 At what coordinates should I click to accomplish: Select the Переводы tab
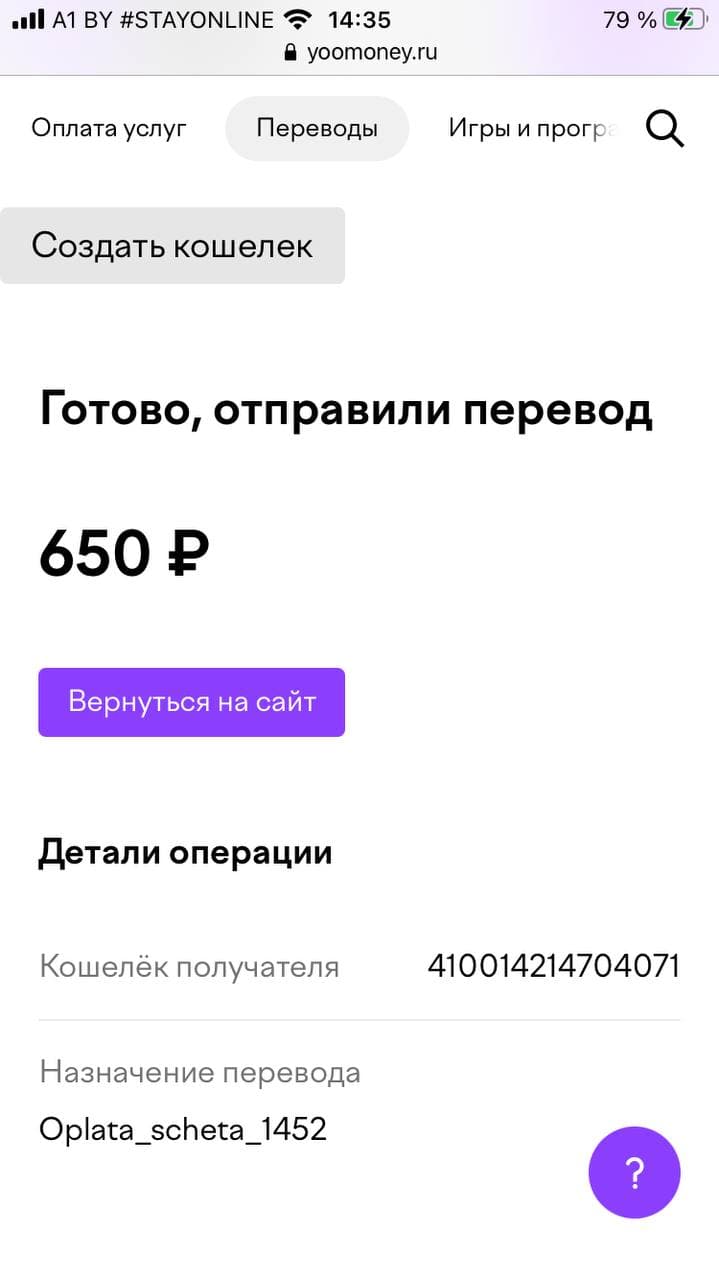click(317, 128)
